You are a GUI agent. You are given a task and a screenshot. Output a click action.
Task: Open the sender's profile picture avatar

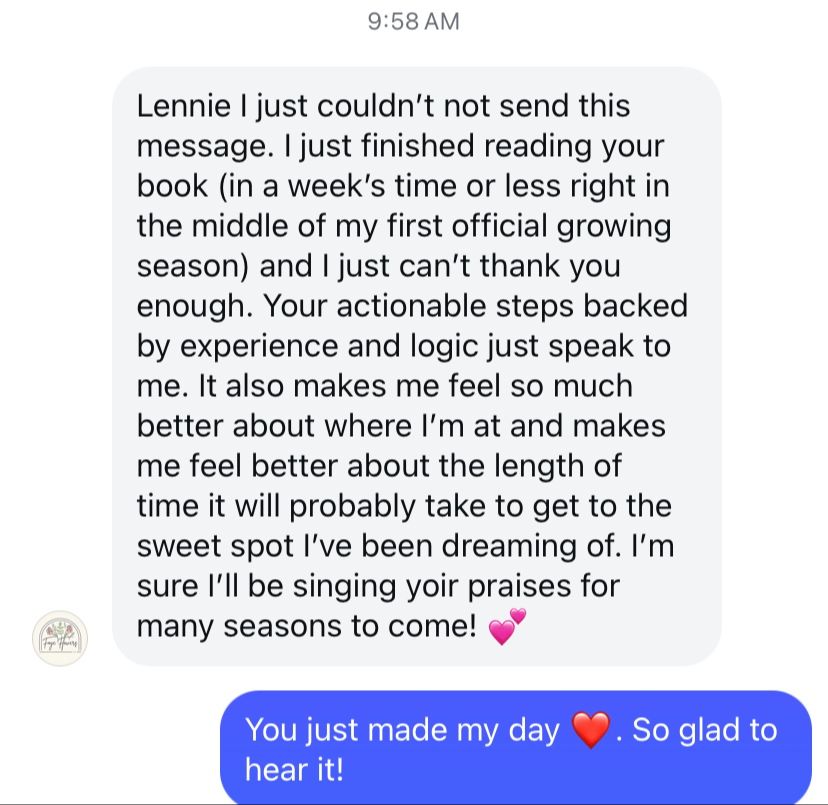coord(60,638)
